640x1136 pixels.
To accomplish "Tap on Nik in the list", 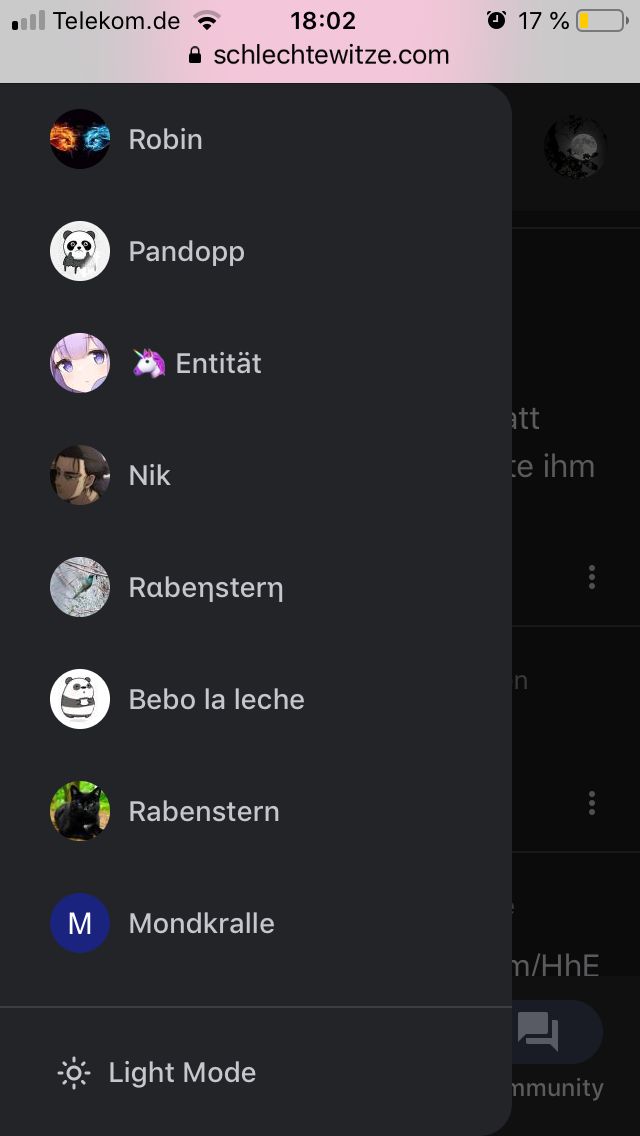I will (x=150, y=476).
